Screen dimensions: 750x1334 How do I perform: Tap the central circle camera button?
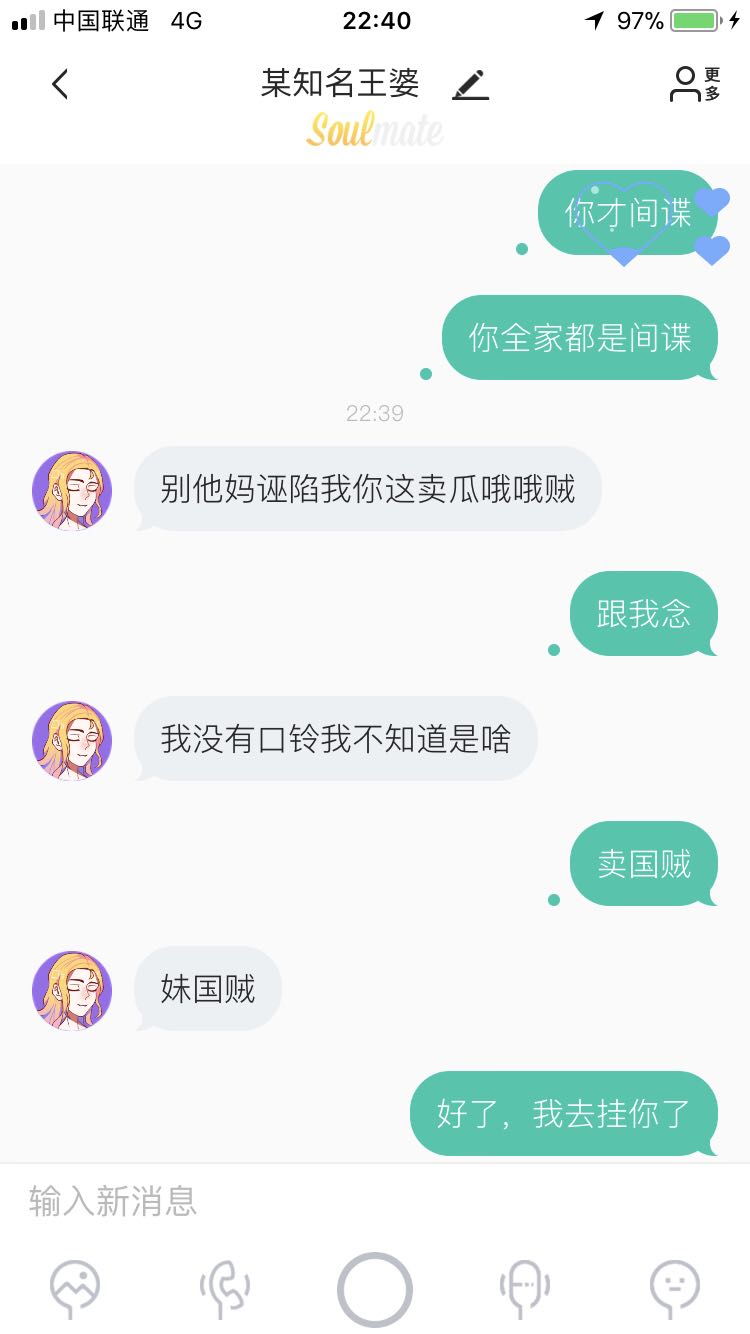tap(375, 1289)
